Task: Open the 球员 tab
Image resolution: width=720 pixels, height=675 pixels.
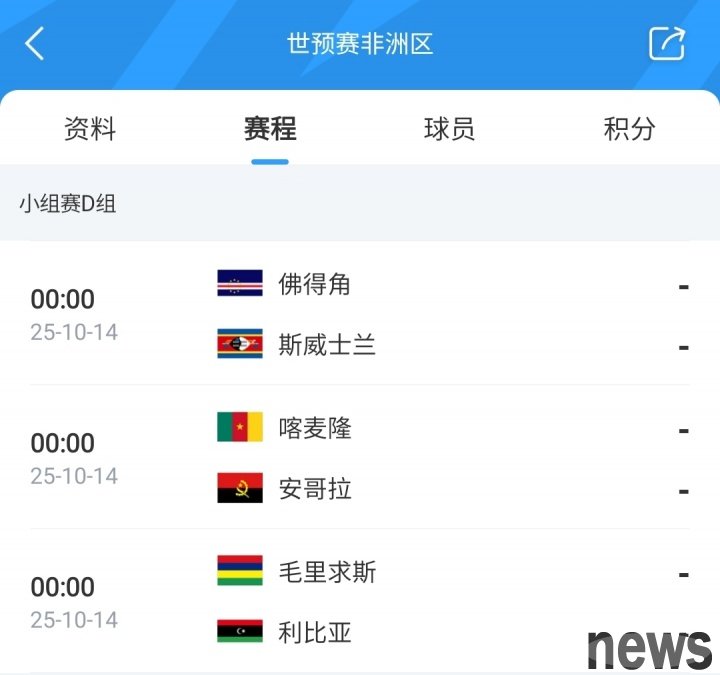Action: (x=450, y=129)
